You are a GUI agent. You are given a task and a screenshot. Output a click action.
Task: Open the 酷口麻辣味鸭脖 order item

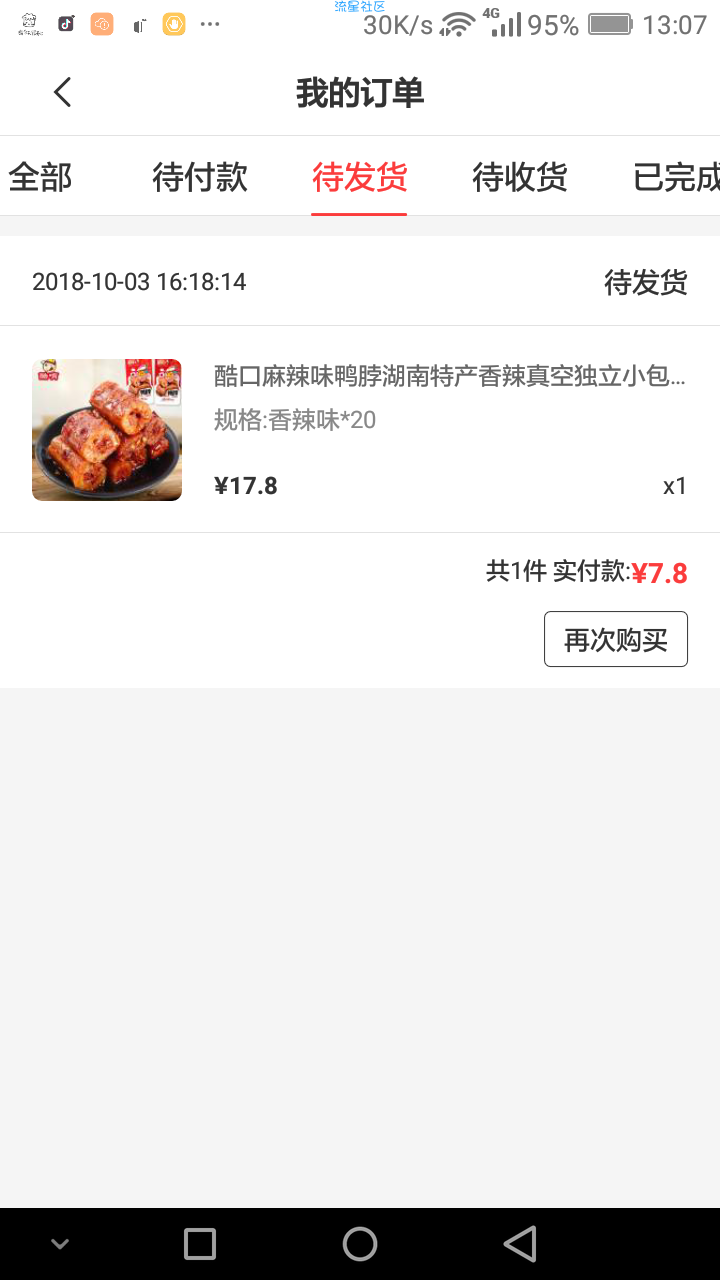click(x=360, y=429)
